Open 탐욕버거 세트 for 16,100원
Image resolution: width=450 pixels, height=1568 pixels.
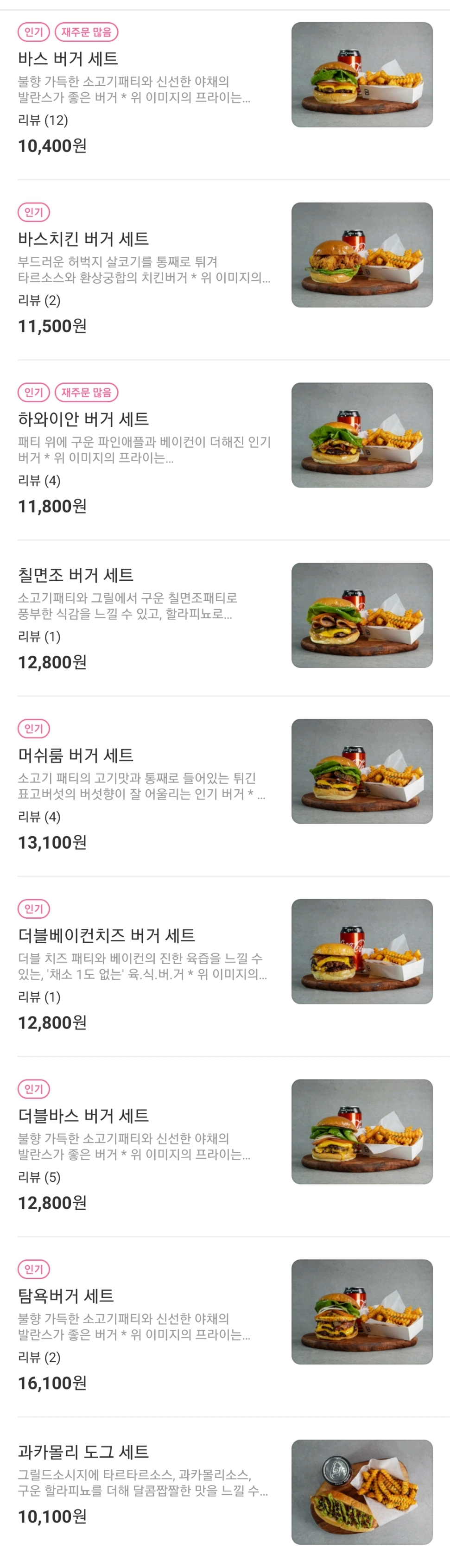coord(66,1296)
